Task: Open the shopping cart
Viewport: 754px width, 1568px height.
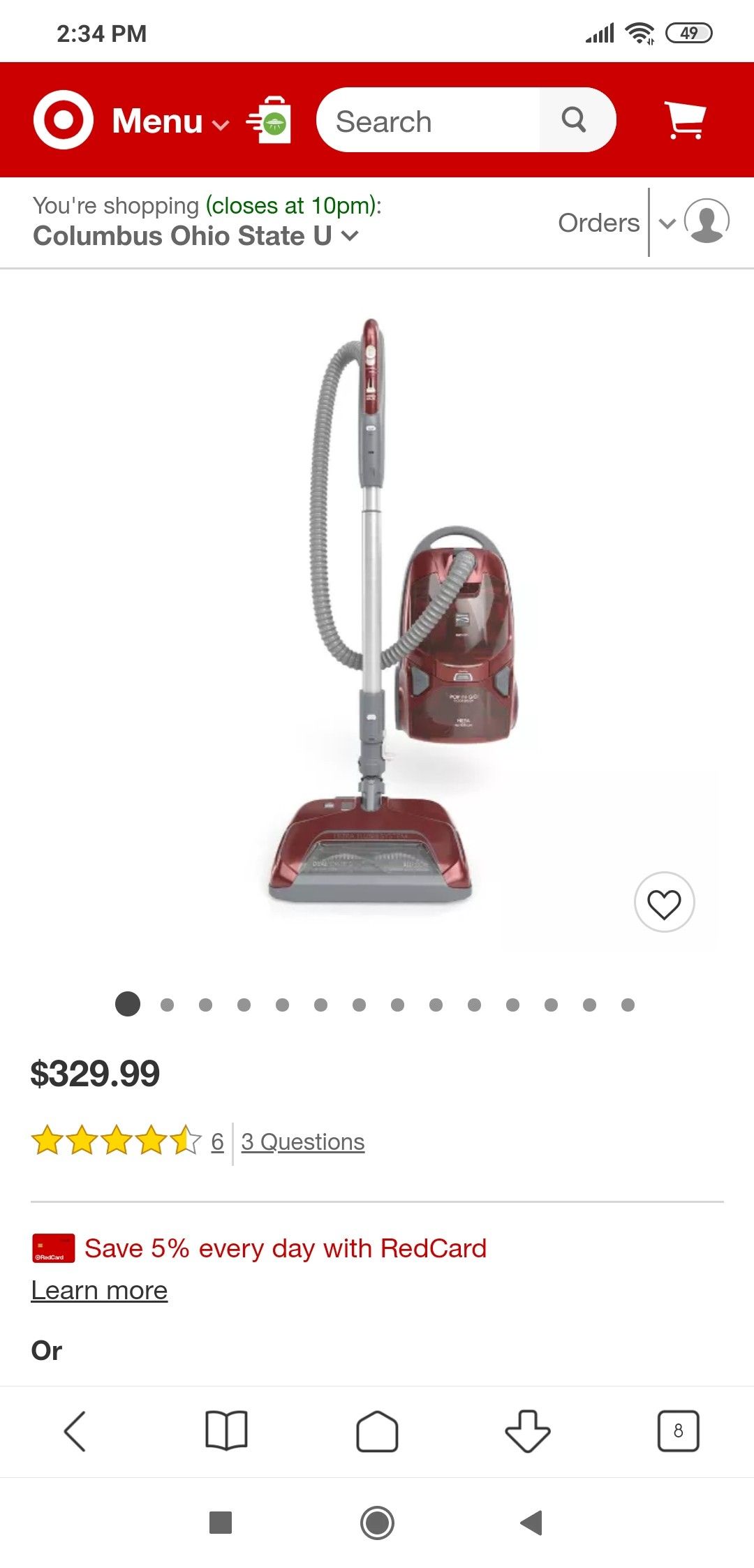Action: 685,120
